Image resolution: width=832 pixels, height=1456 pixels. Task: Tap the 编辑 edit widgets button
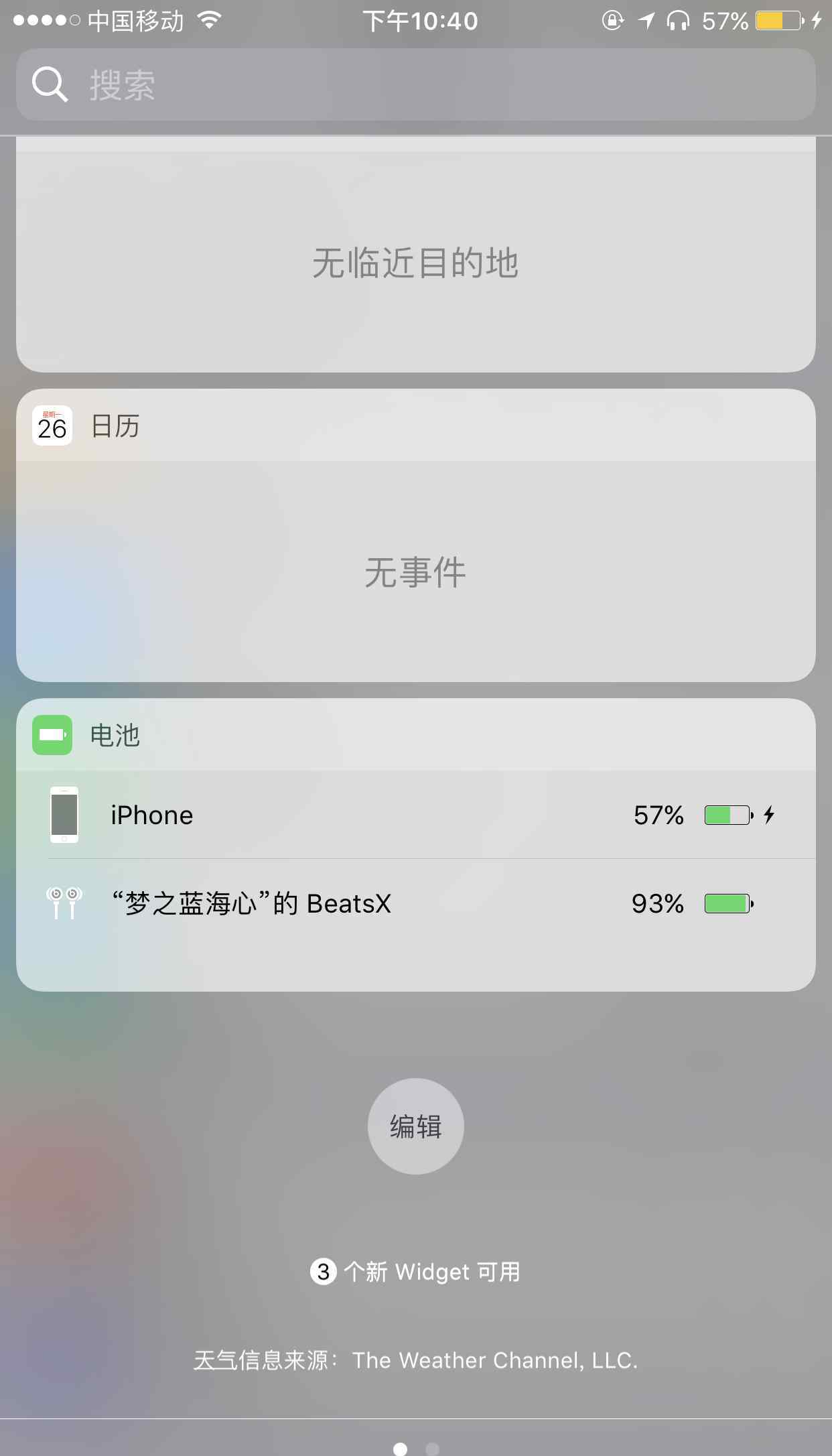point(415,1126)
